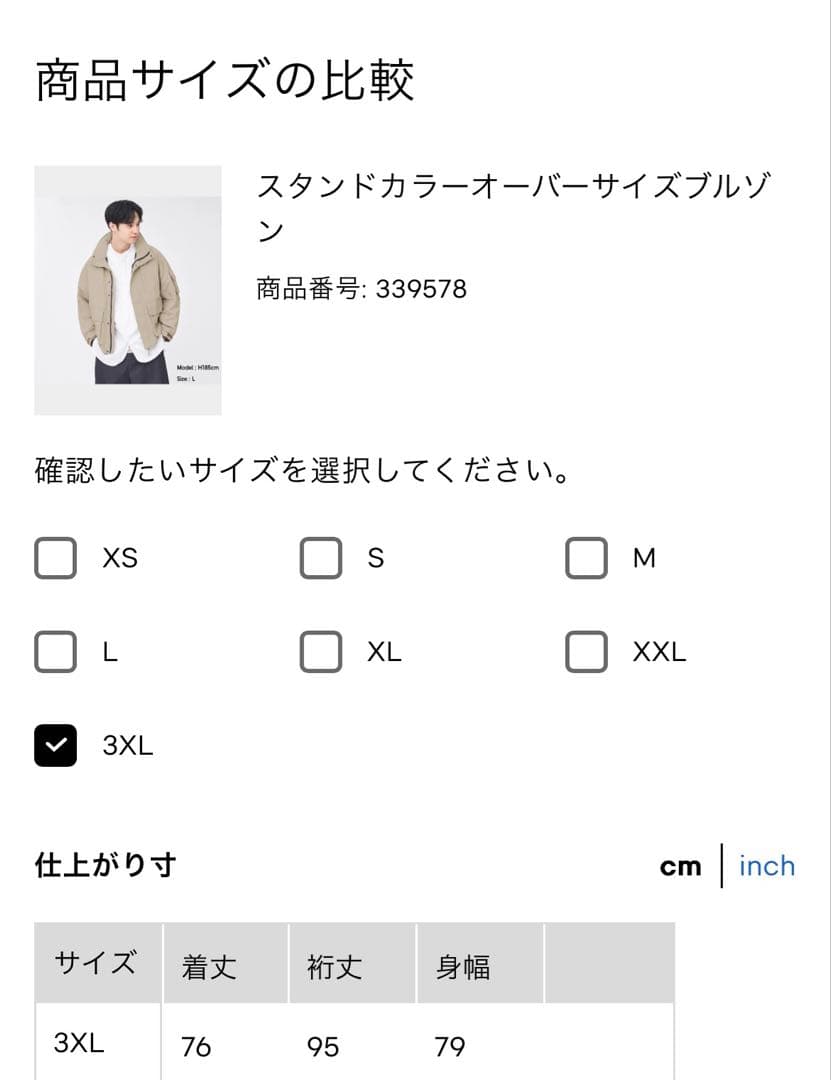Enable the L size checkbox
This screenshot has height=1080, width=831.
(55, 652)
